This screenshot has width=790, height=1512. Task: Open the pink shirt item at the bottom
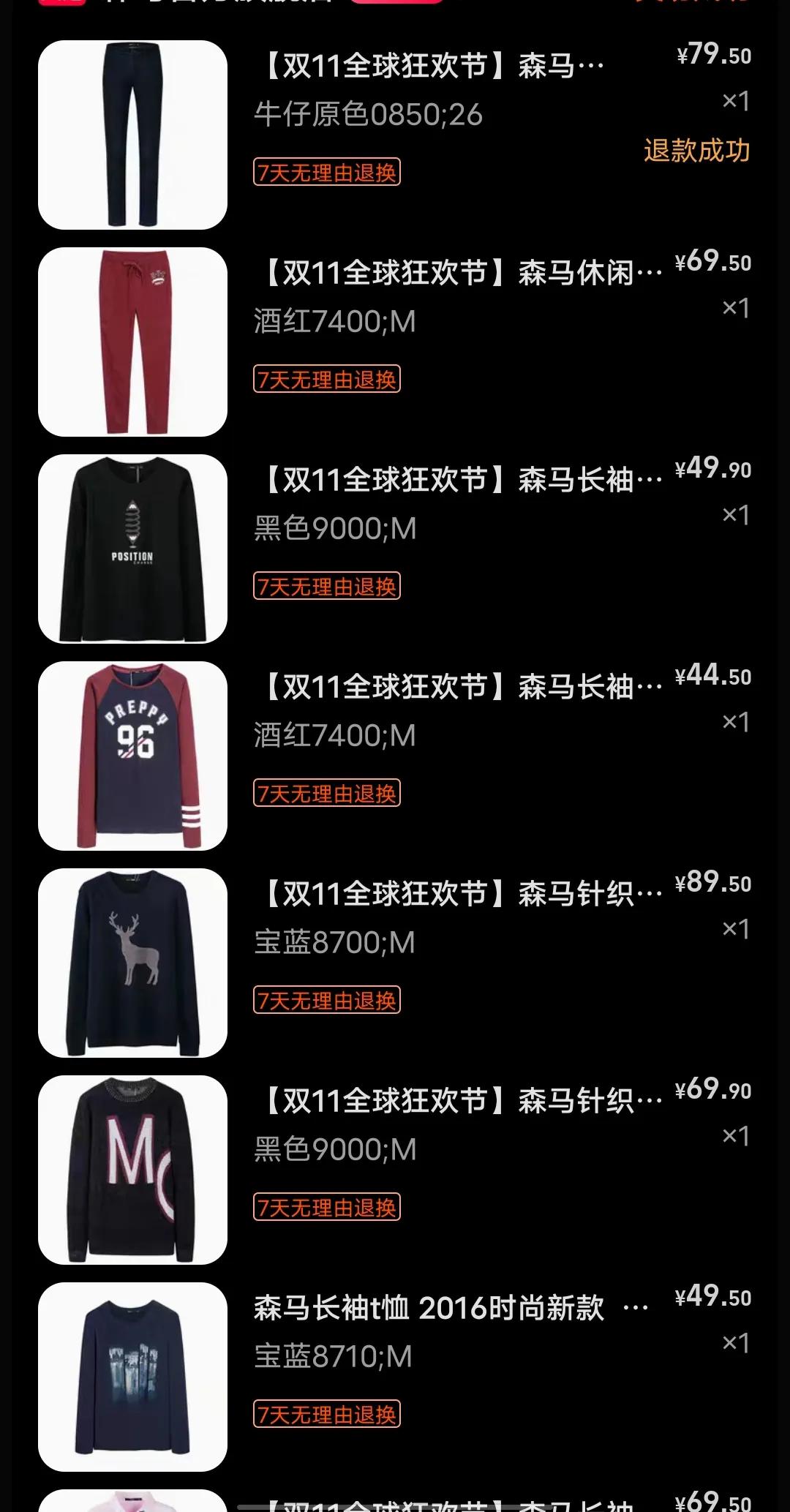coord(132,1500)
